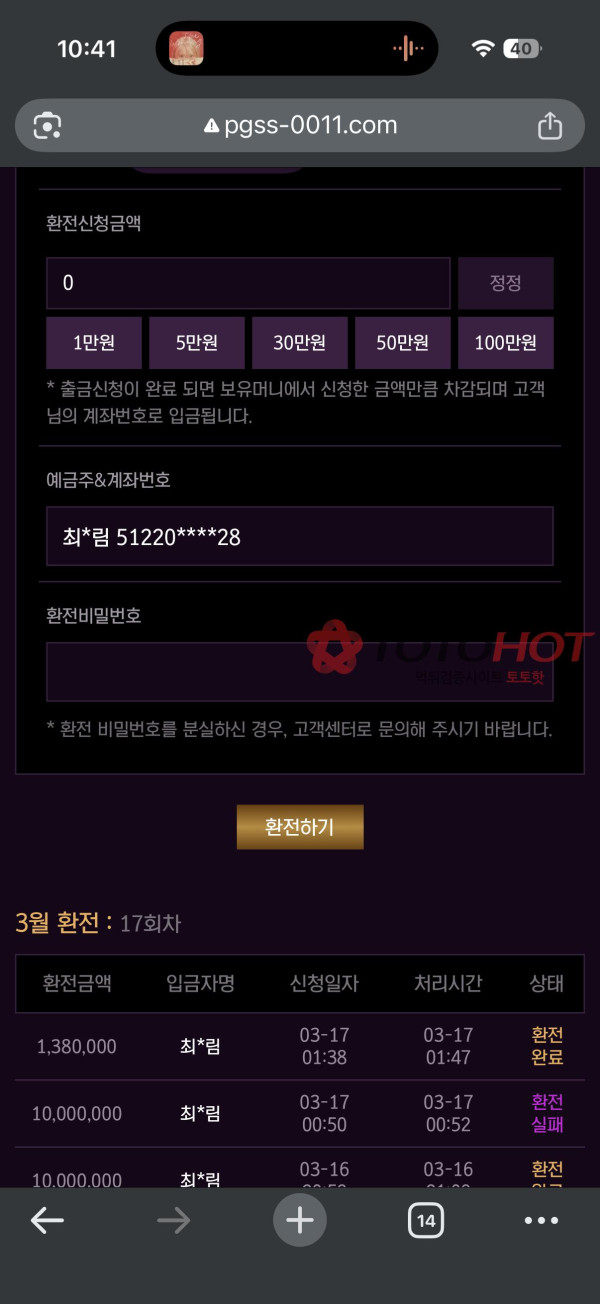Add 1만원 to withdrawal amount
This screenshot has height=1304, width=600.
coord(94,343)
